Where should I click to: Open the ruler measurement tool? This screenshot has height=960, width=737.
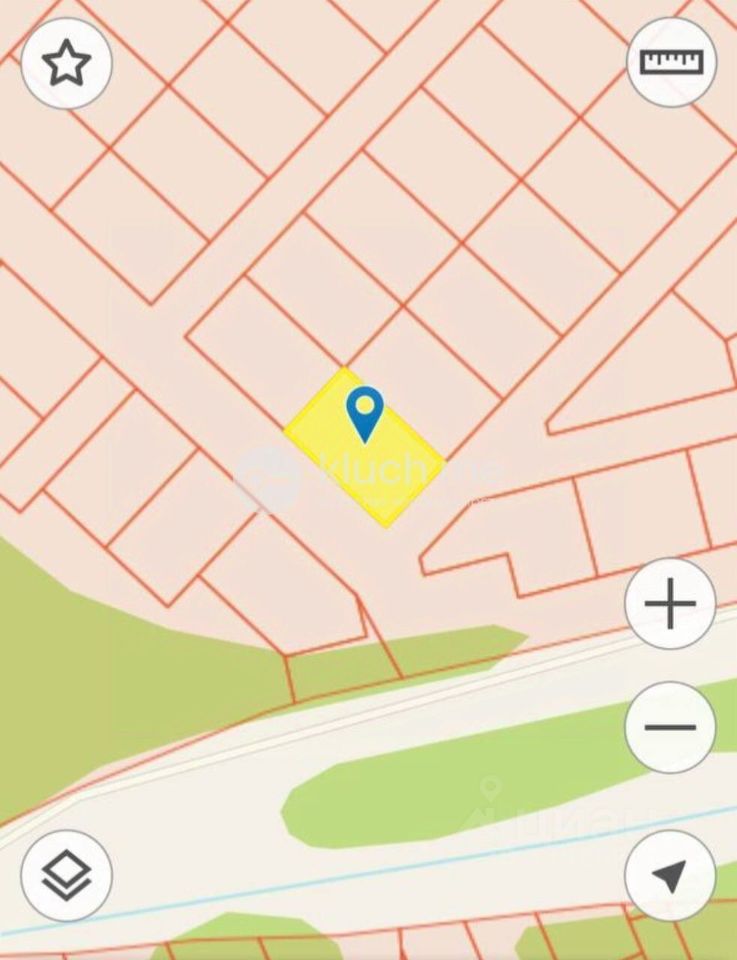pos(671,62)
